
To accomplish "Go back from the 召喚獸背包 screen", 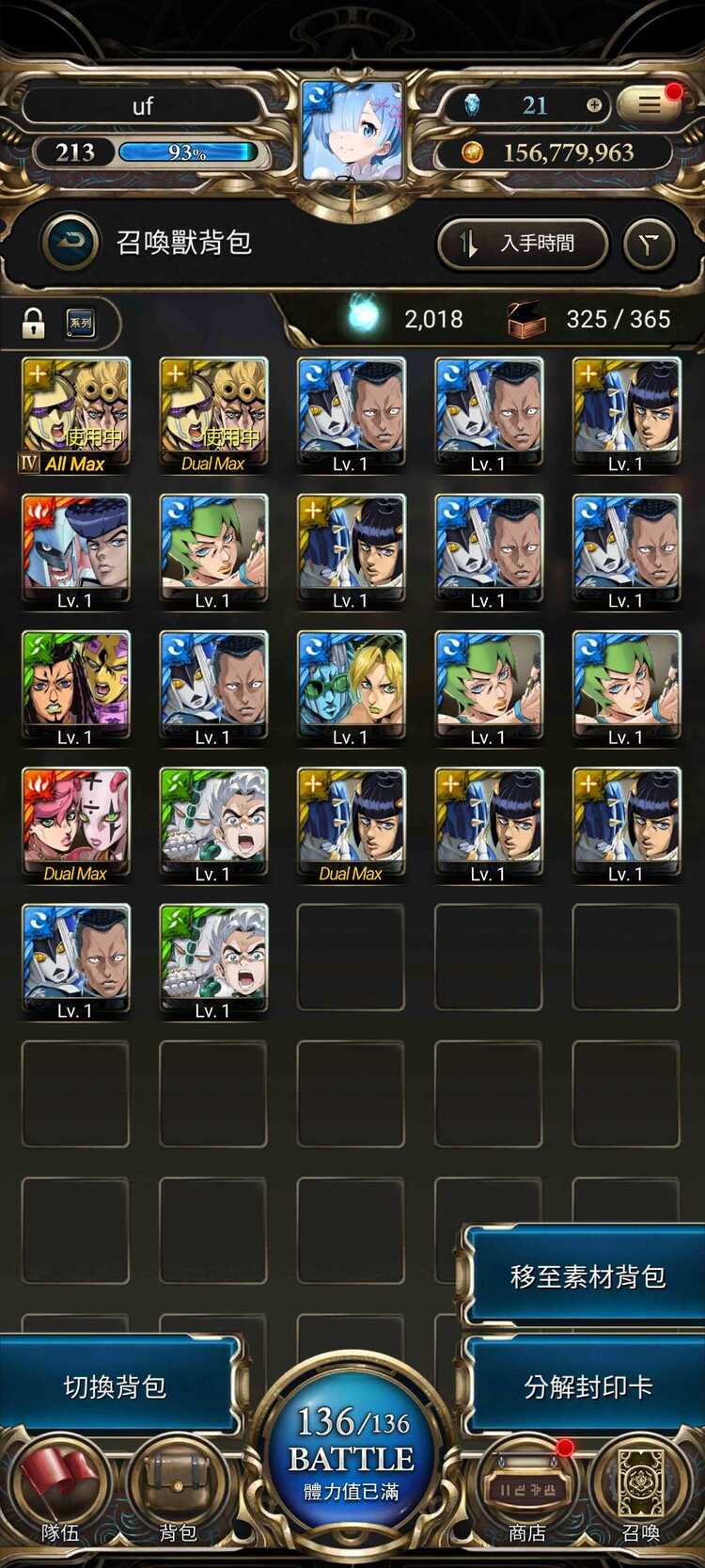I will click(70, 243).
